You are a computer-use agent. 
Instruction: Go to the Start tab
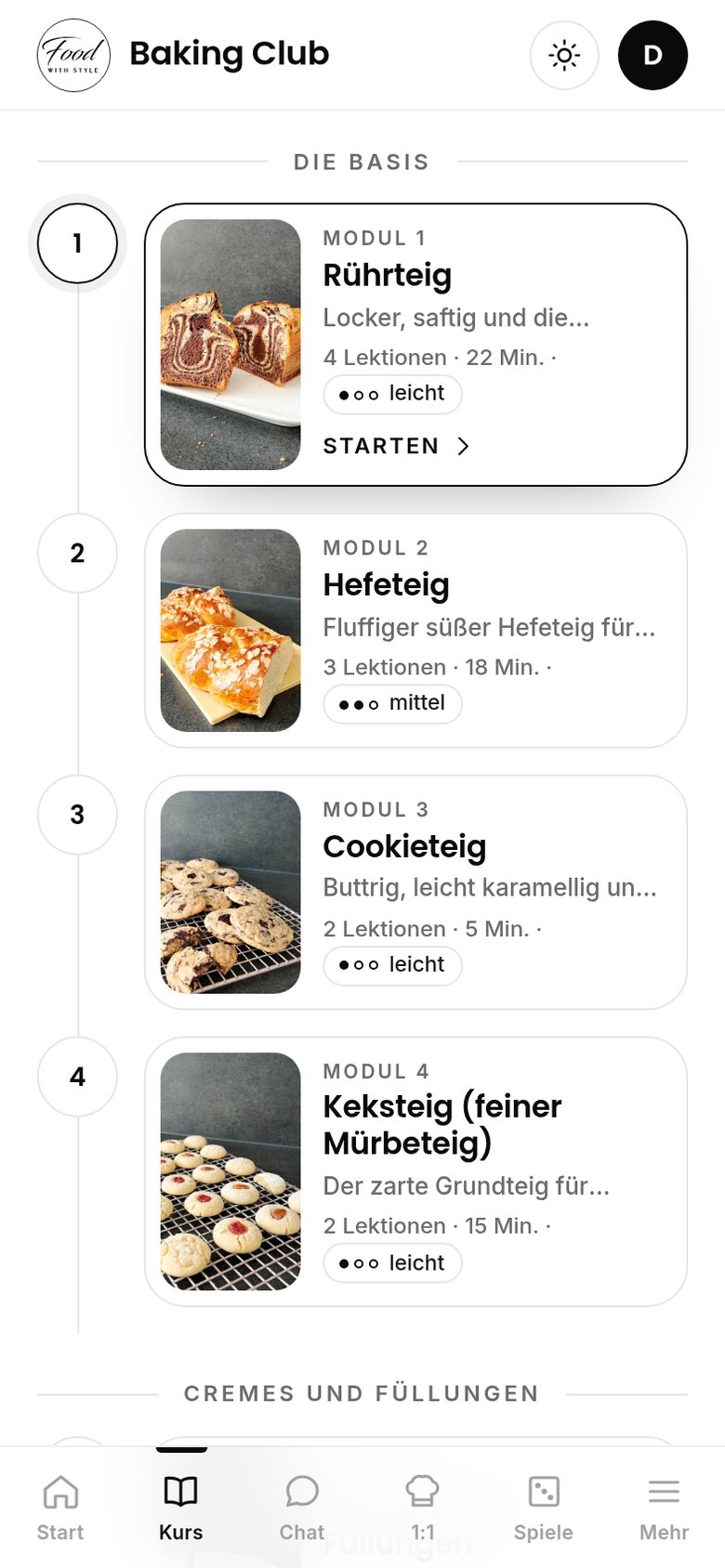60,1508
